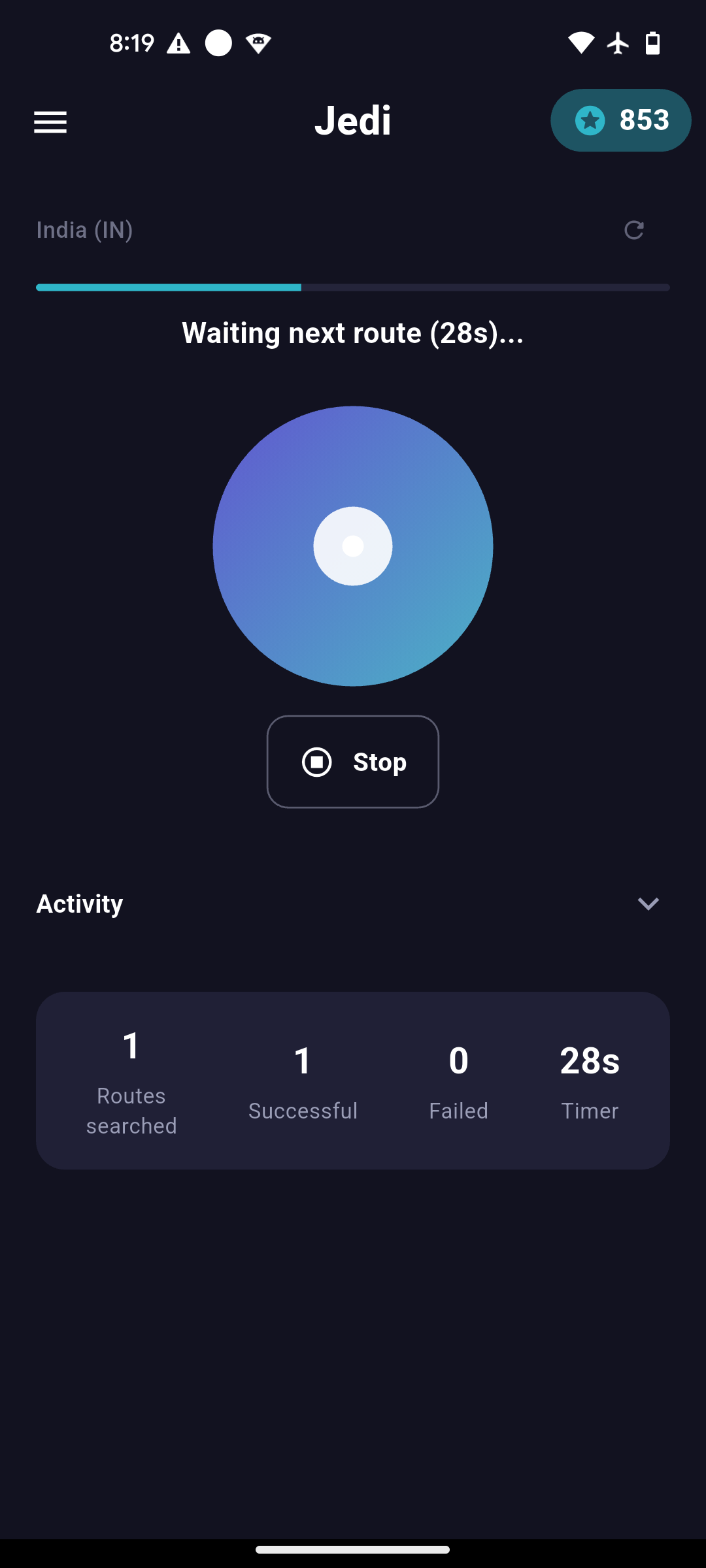
Task: Click the stop square icon inside Stop button
Action: click(316, 761)
